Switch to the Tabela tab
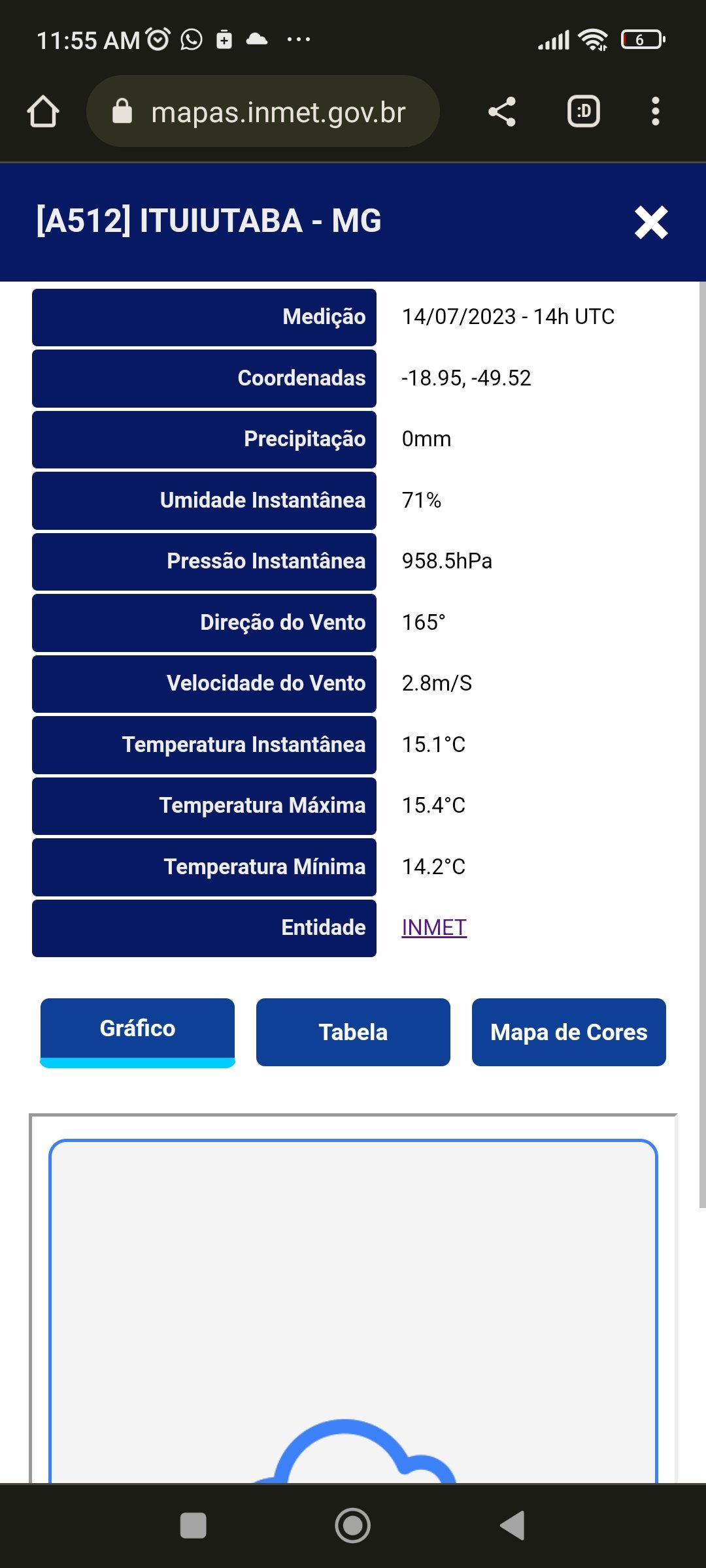The image size is (706, 1568). pos(353,1032)
